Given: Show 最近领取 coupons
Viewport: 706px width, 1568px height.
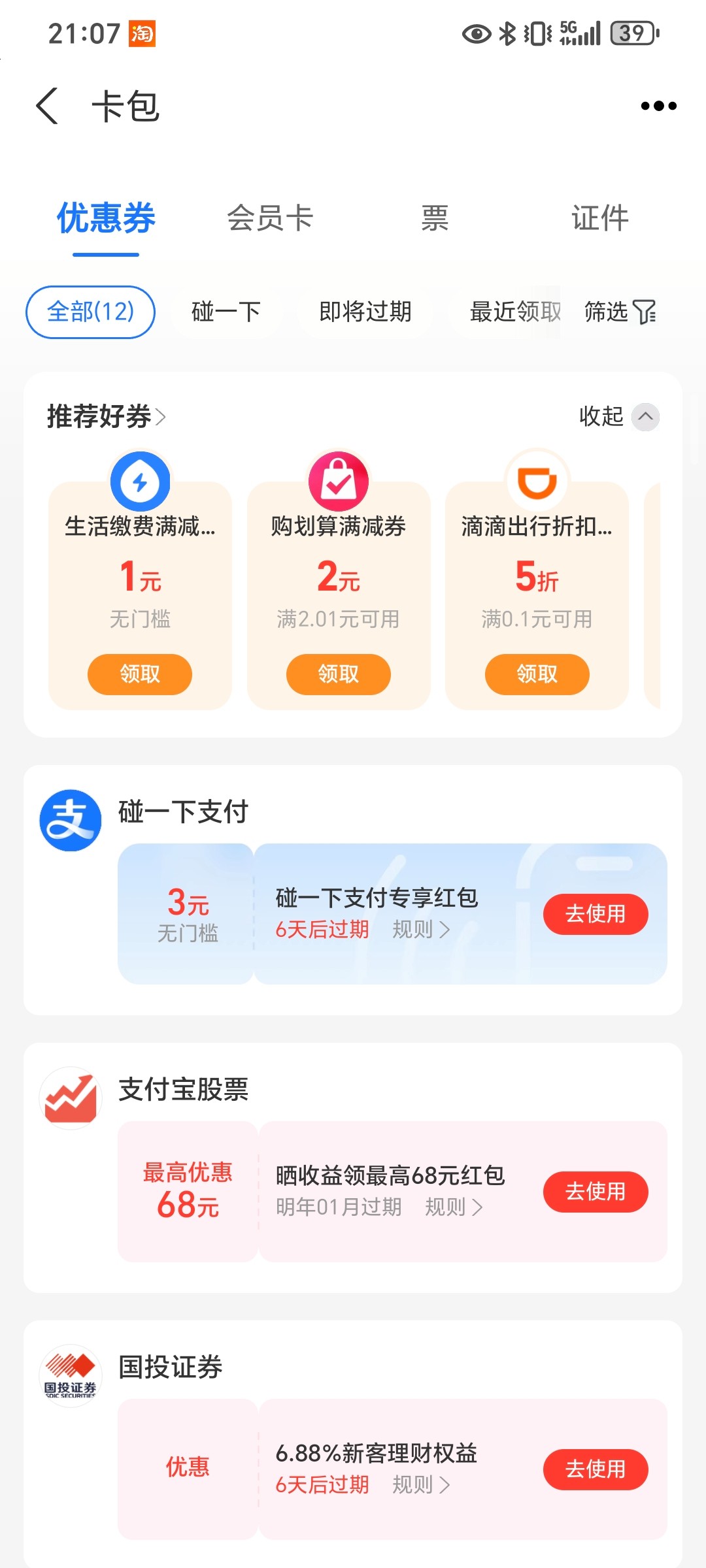Looking at the screenshot, I should coord(514,312).
